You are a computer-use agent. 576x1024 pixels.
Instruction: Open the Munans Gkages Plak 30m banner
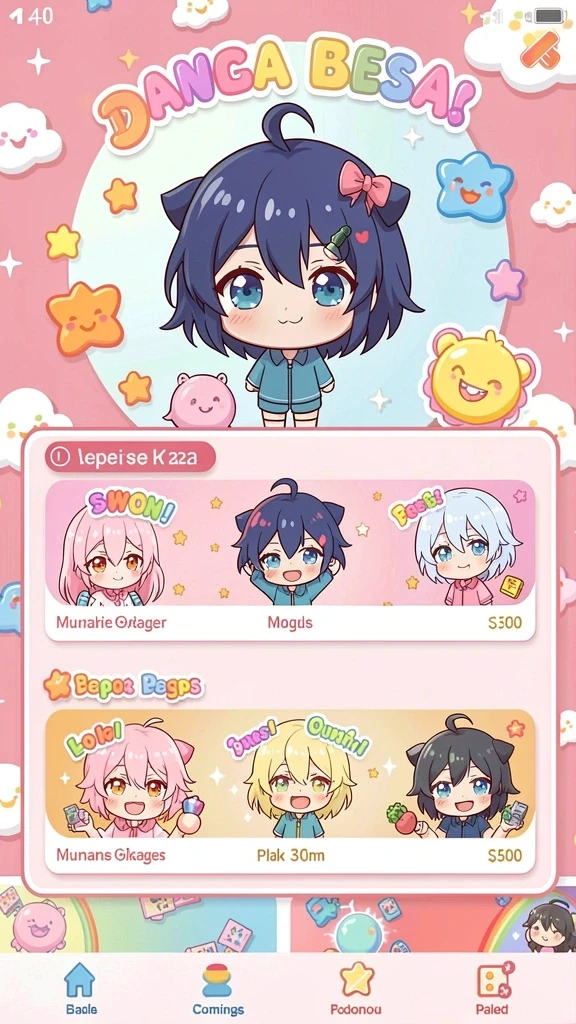point(290,792)
